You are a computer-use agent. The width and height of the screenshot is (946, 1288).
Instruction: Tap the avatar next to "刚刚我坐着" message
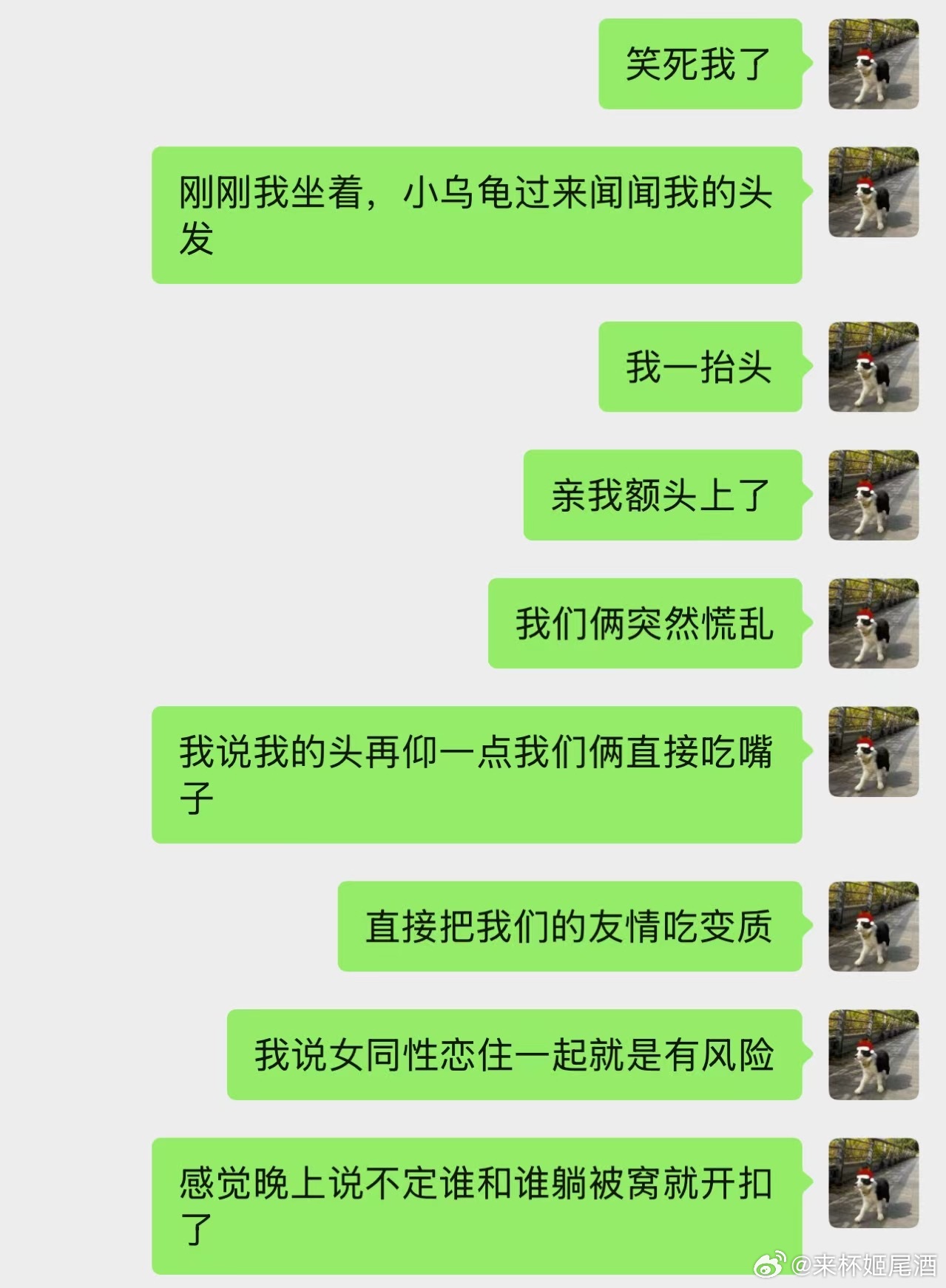pos(874,192)
